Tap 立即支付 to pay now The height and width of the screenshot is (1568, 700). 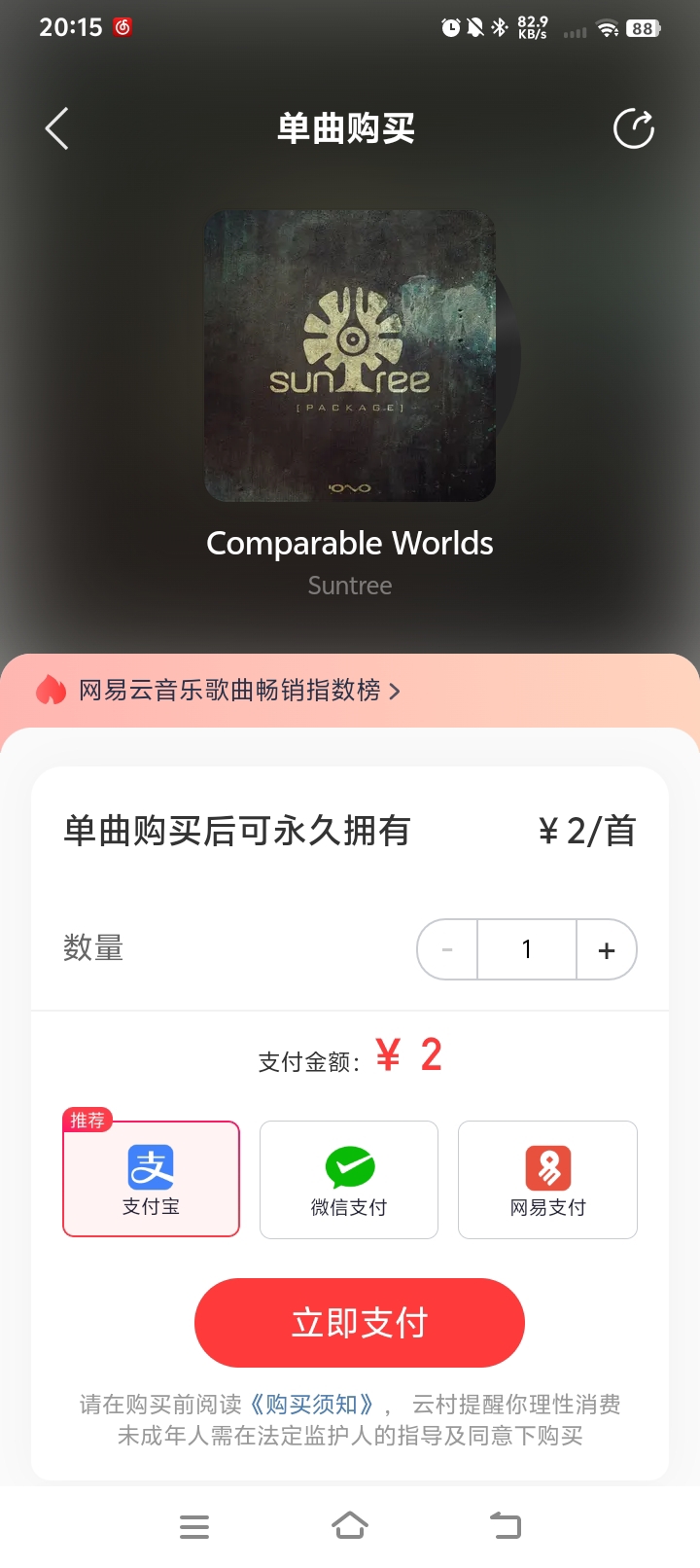tap(360, 1323)
